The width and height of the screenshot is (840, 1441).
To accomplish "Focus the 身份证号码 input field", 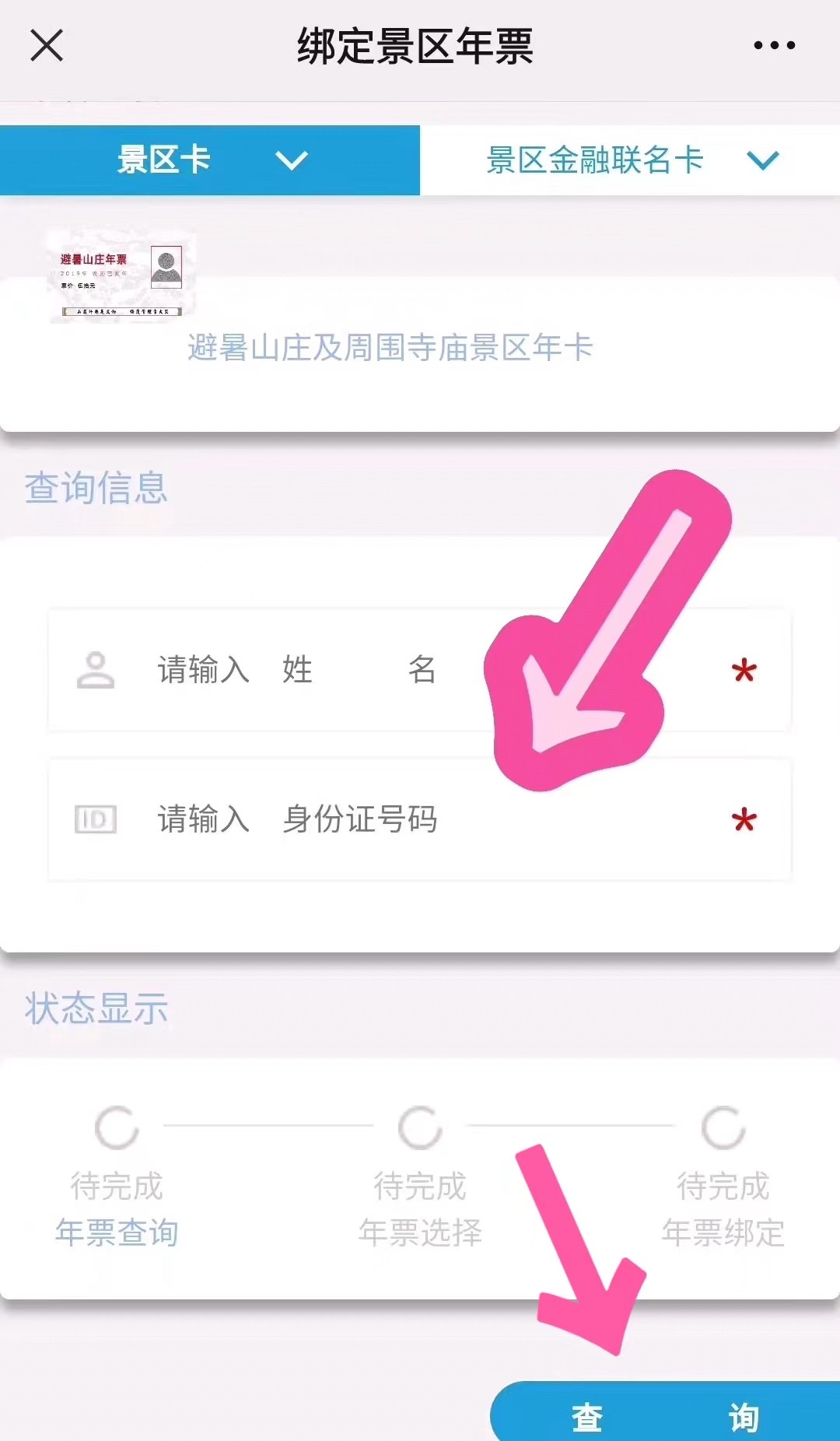I will tap(420, 819).
